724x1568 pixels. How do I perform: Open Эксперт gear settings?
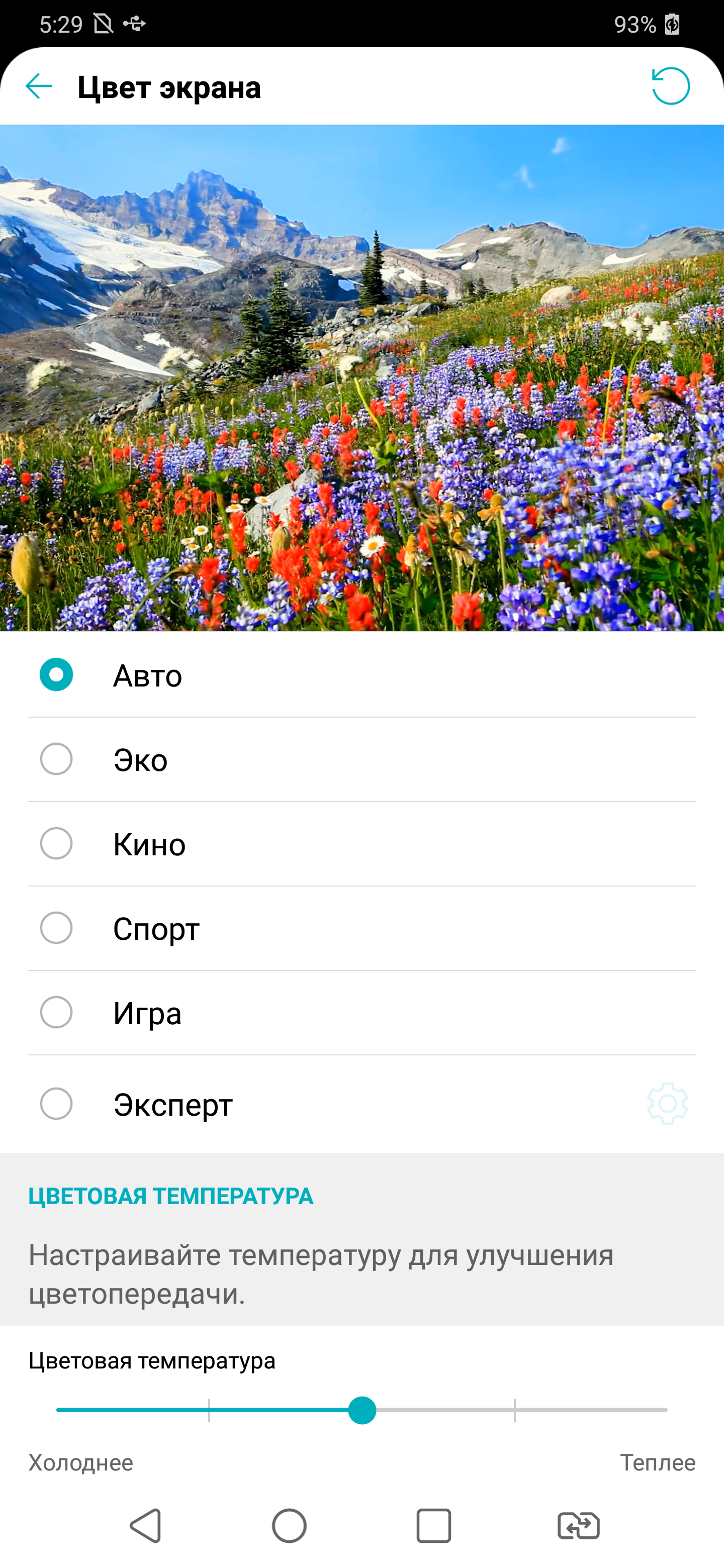(x=667, y=1104)
